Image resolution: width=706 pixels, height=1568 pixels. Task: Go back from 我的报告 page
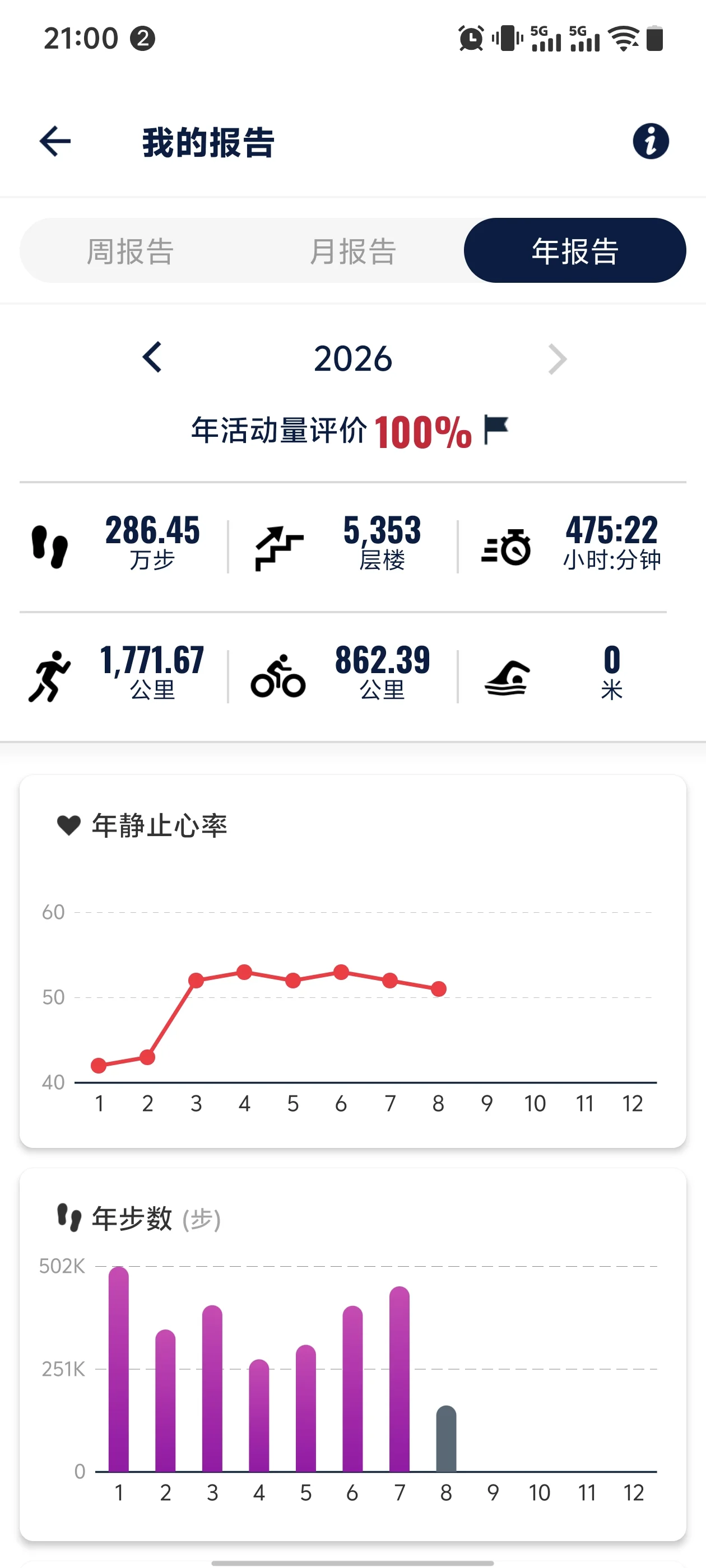coord(55,142)
